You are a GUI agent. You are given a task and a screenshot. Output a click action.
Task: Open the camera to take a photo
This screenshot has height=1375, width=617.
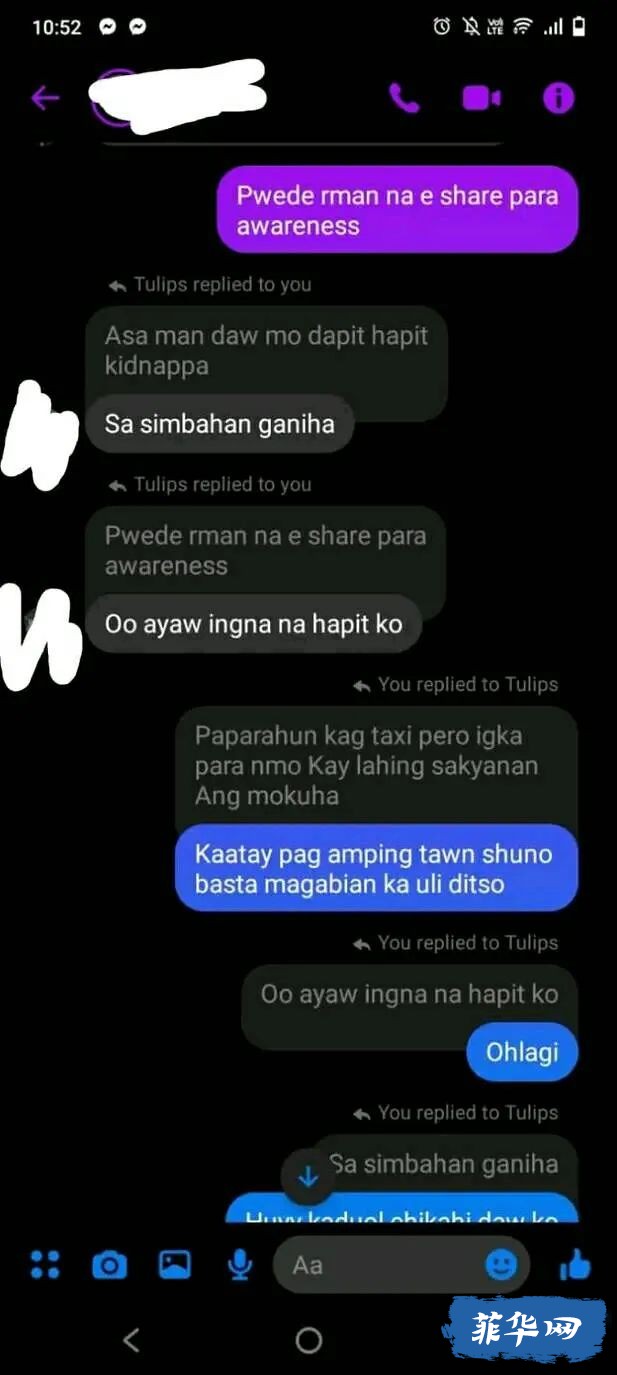[109, 1266]
